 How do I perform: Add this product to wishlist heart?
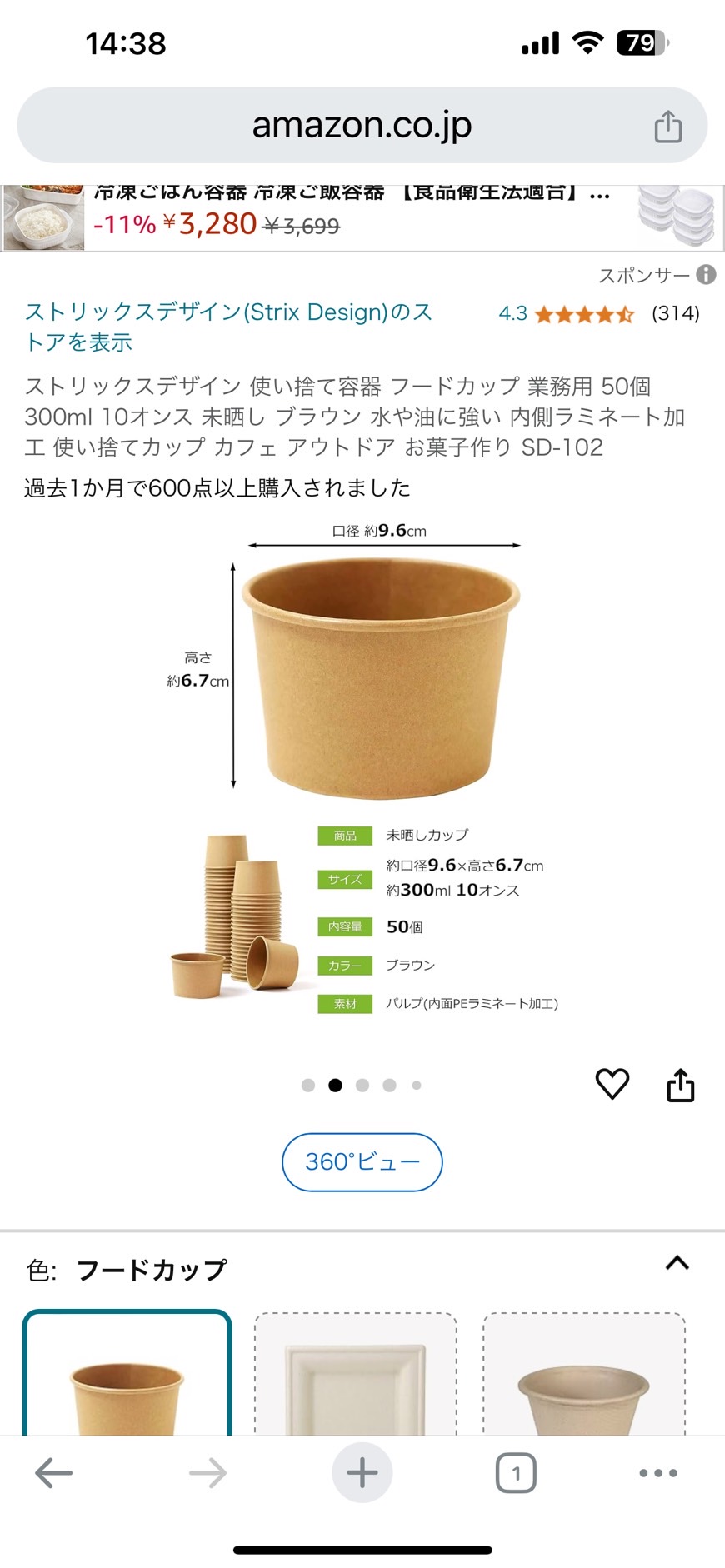coord(612,1084)
